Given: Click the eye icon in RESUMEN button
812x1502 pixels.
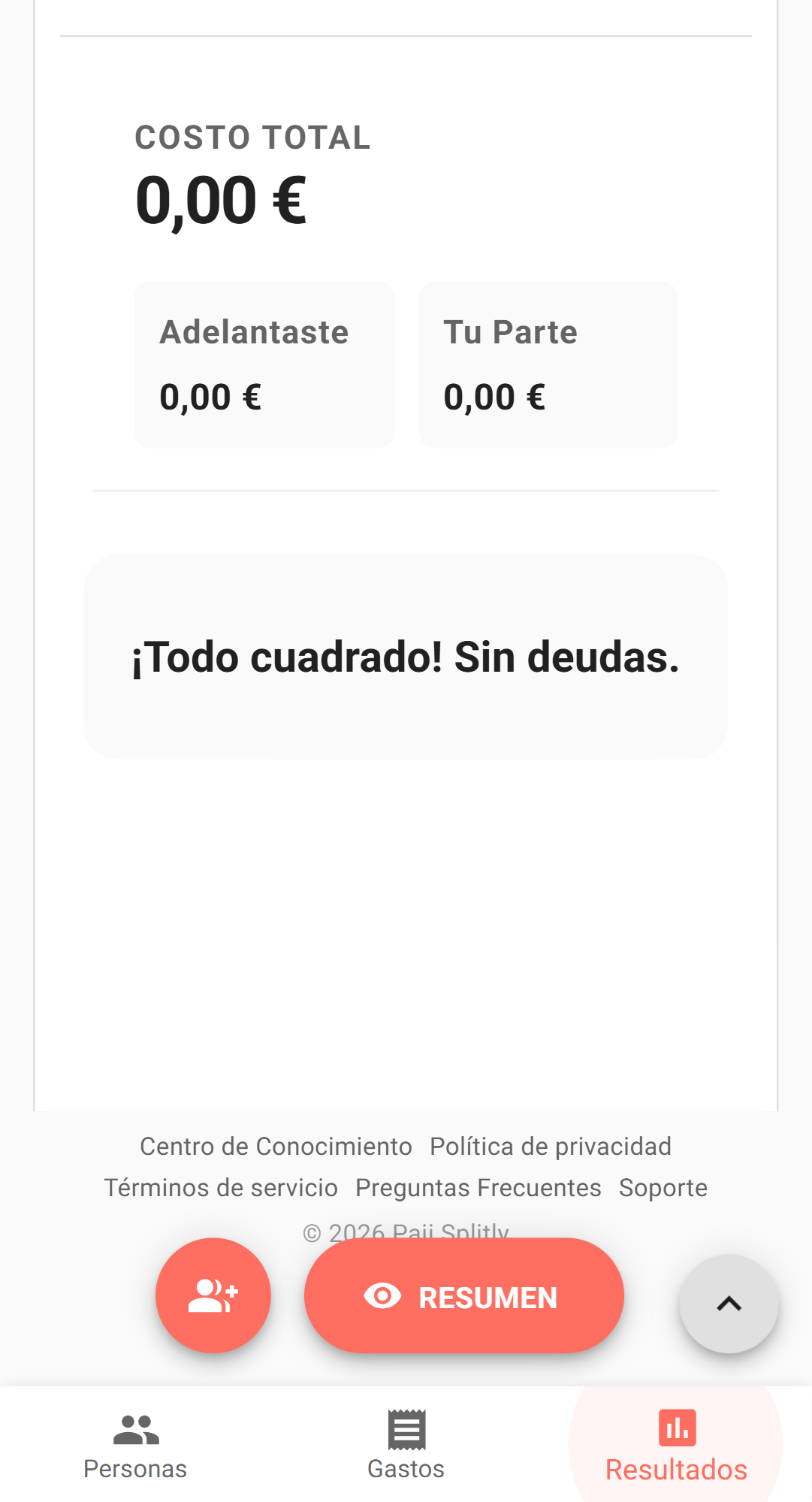Looking at the screenshot, I should click(385, 1295).
